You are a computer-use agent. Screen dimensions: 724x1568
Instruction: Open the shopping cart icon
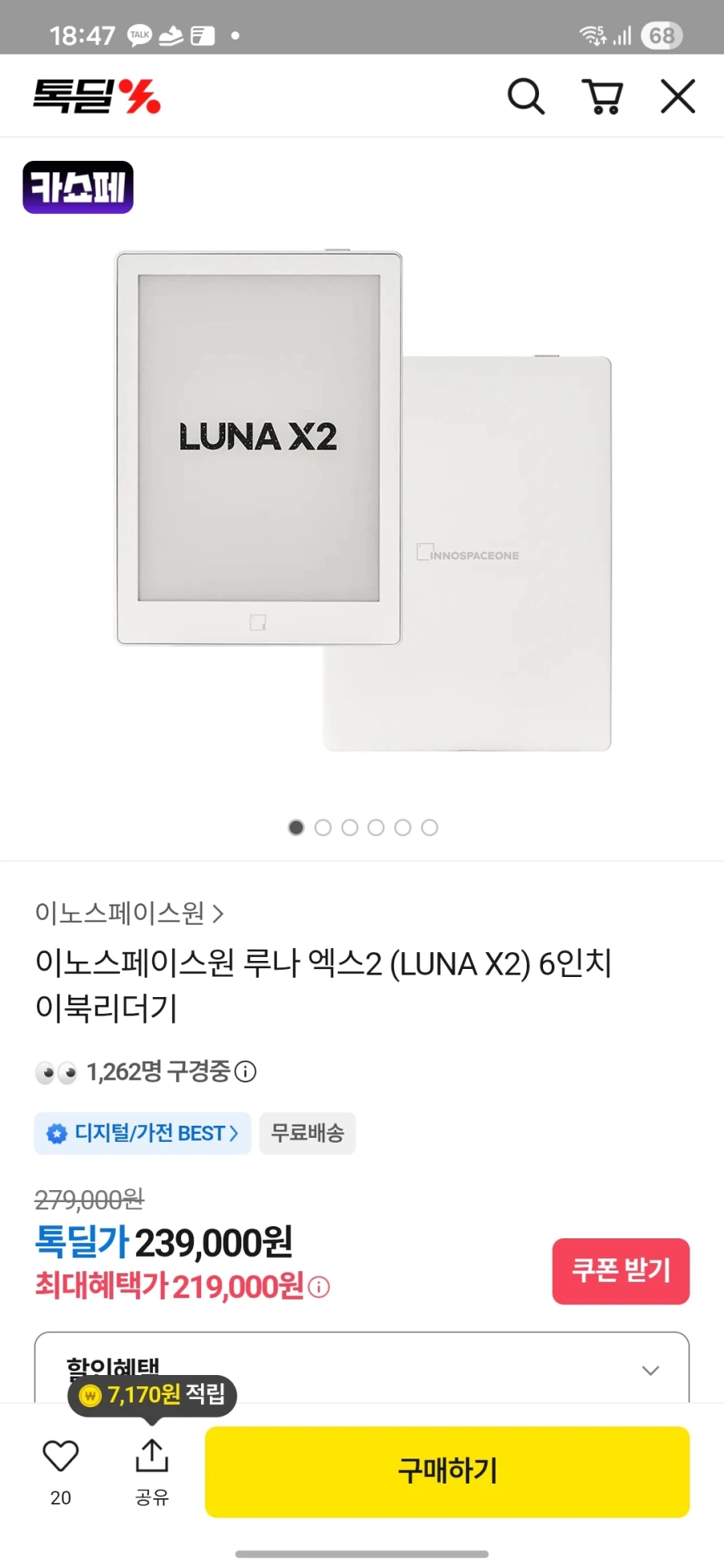[603, 95]
